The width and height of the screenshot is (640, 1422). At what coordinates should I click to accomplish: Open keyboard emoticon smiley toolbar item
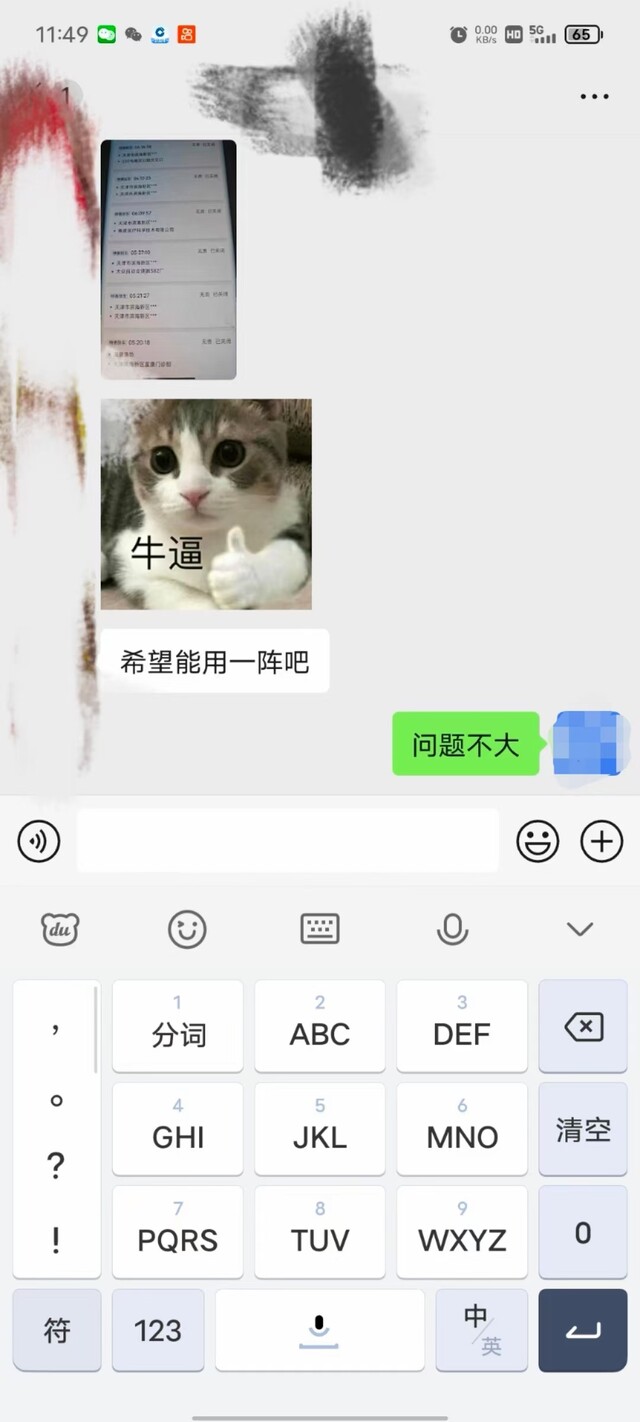(187, 929)
